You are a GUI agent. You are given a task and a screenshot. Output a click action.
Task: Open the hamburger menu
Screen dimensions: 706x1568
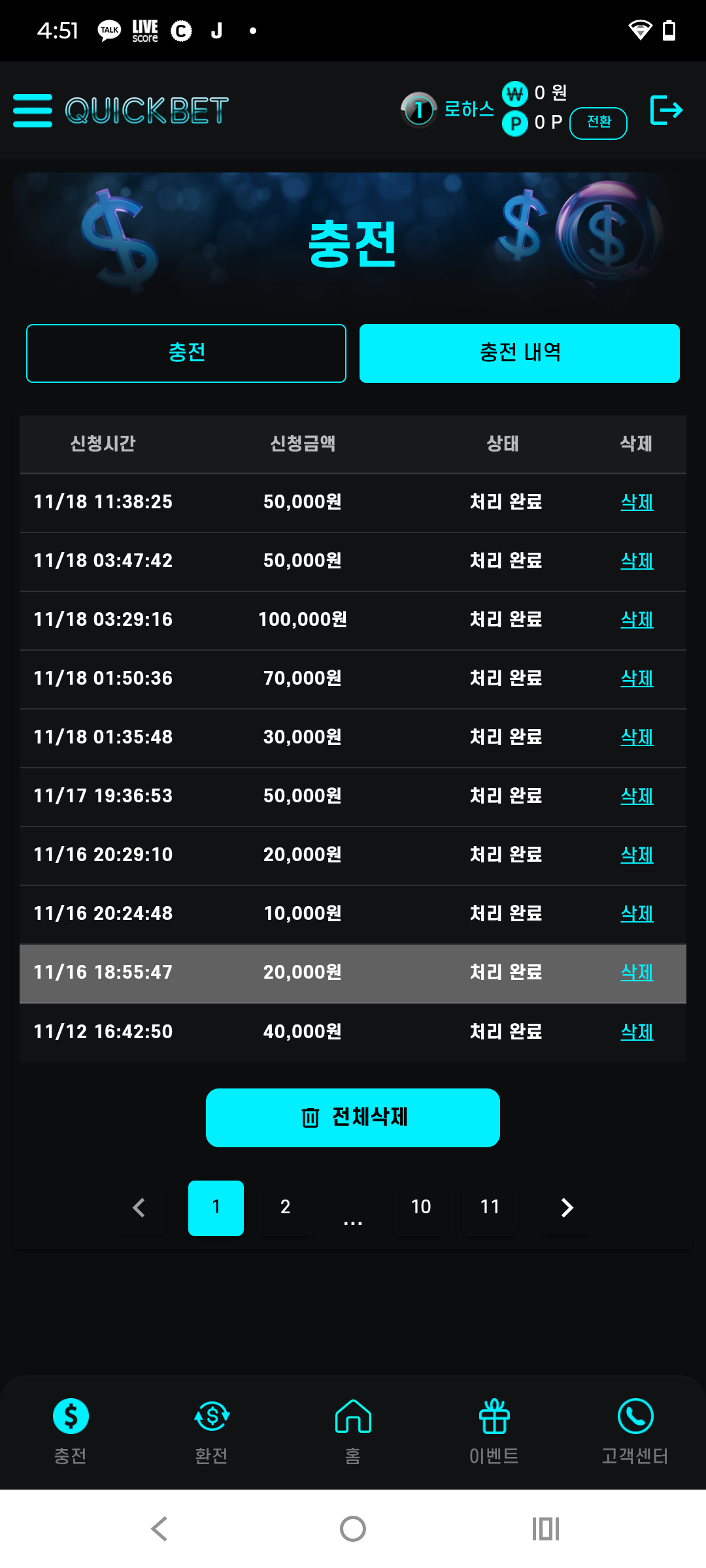[x=33, y=110]
